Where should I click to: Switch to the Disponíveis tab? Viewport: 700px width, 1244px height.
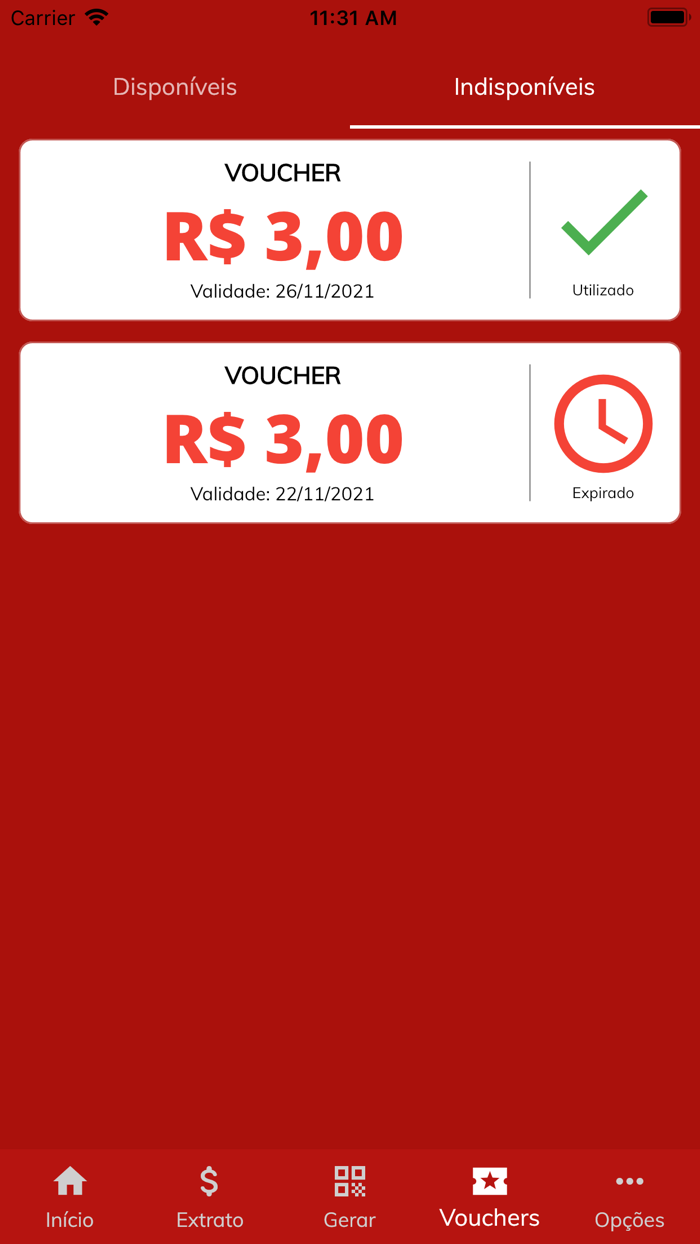(x=175, y=87)
